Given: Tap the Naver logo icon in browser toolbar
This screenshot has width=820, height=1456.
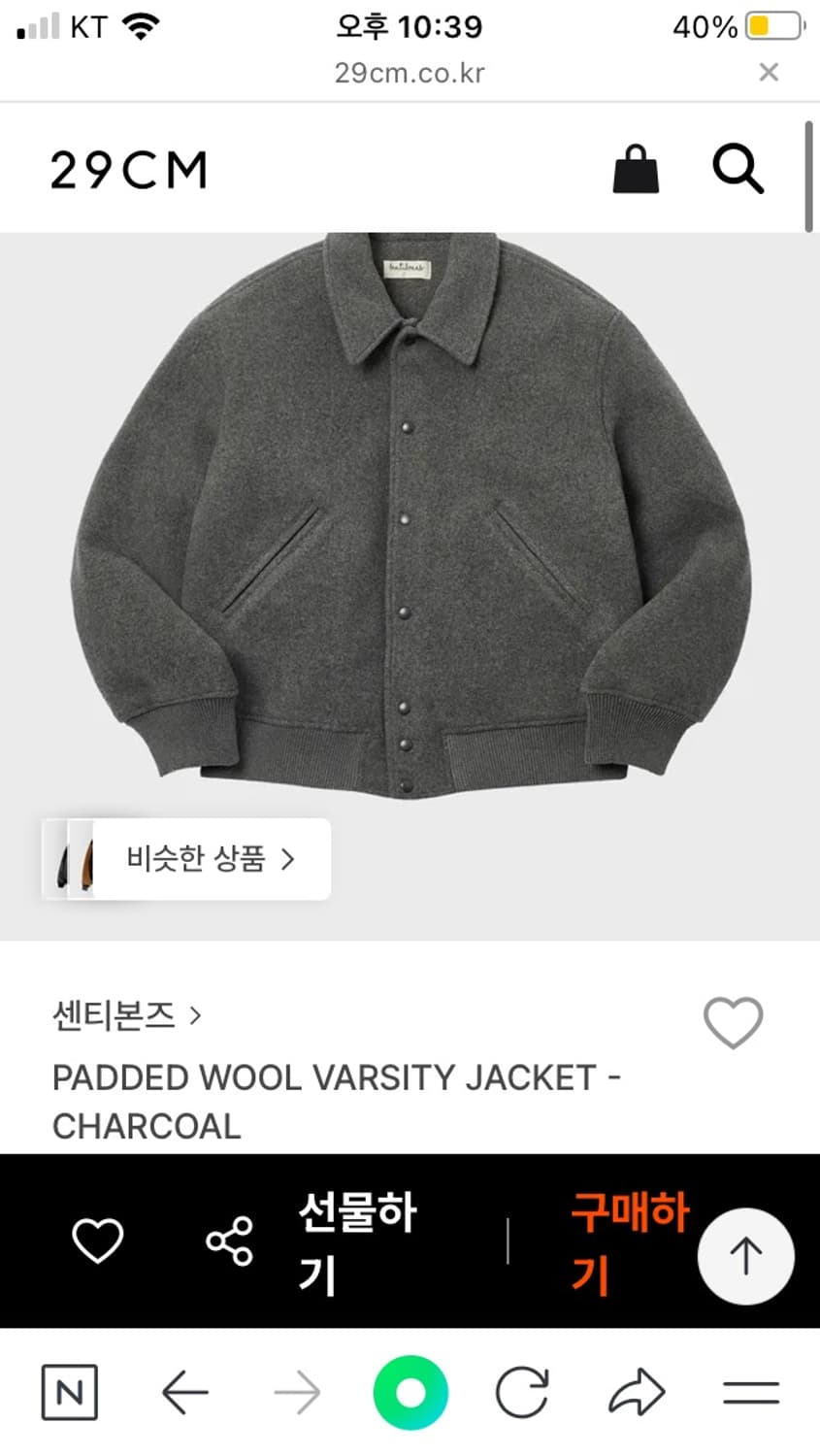Looking at the screenshot, I should point(69,1393).
